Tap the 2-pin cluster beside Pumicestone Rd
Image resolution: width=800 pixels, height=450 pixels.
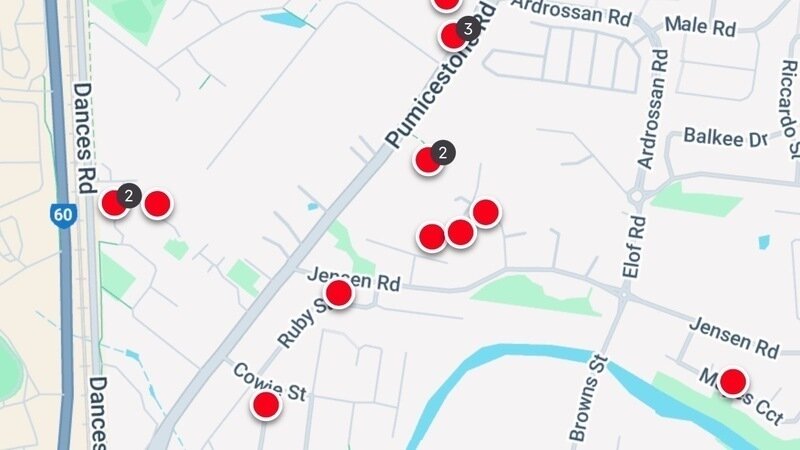click(x=429, y=159)
